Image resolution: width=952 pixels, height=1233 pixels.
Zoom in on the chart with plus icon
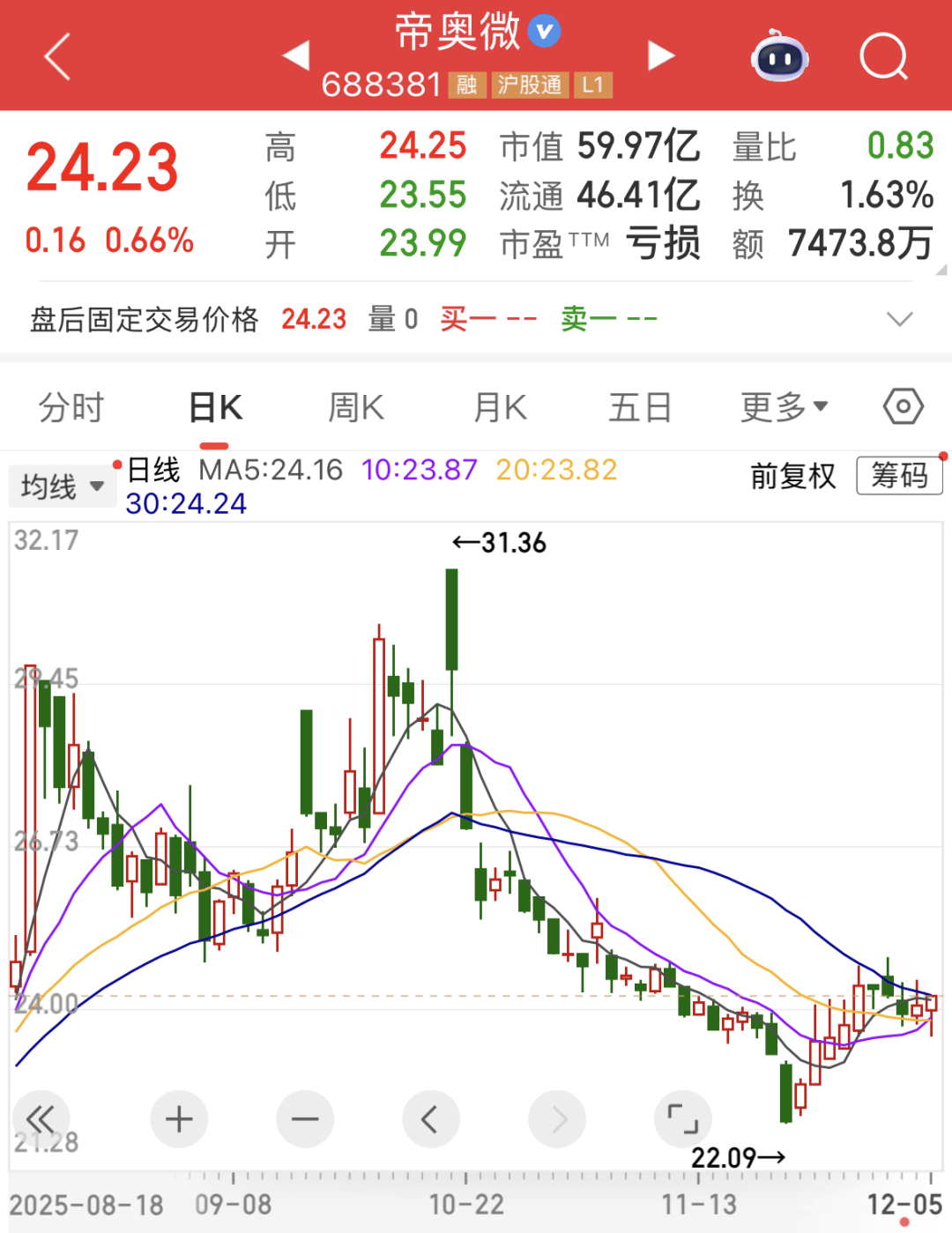pyautogui.click(x=179, y=1118)
